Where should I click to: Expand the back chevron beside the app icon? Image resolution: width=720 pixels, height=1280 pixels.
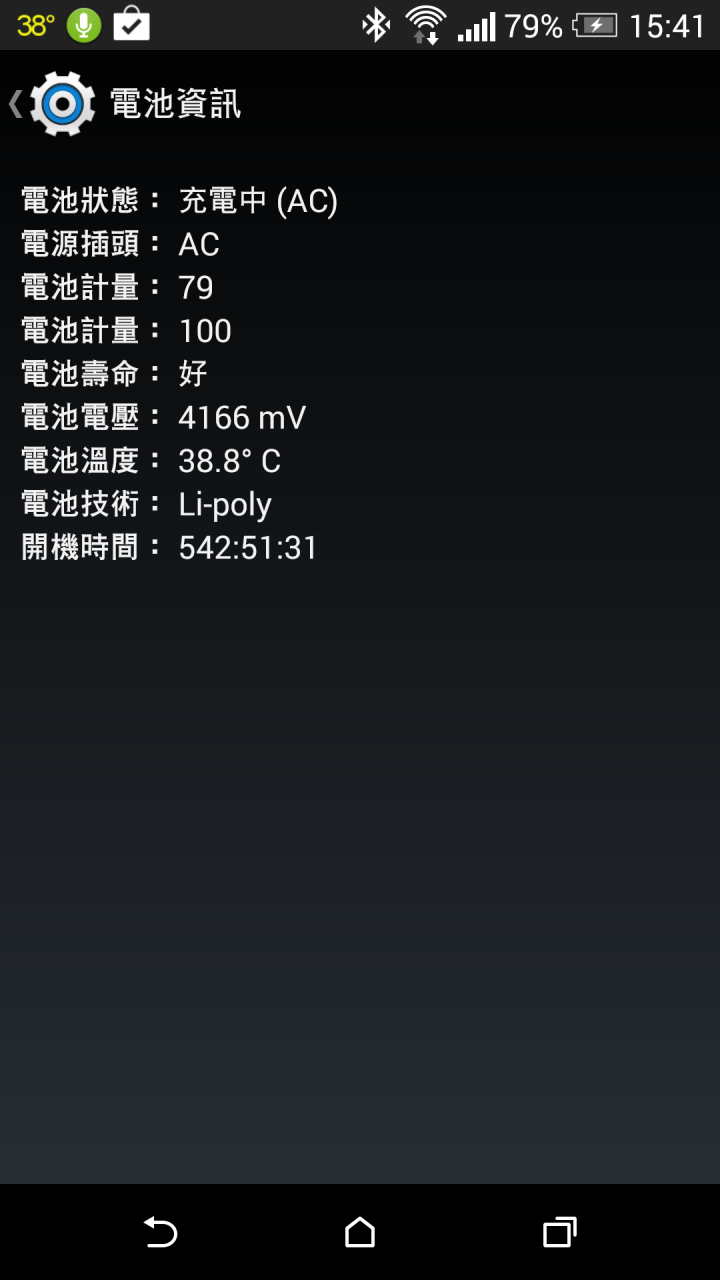14,103
